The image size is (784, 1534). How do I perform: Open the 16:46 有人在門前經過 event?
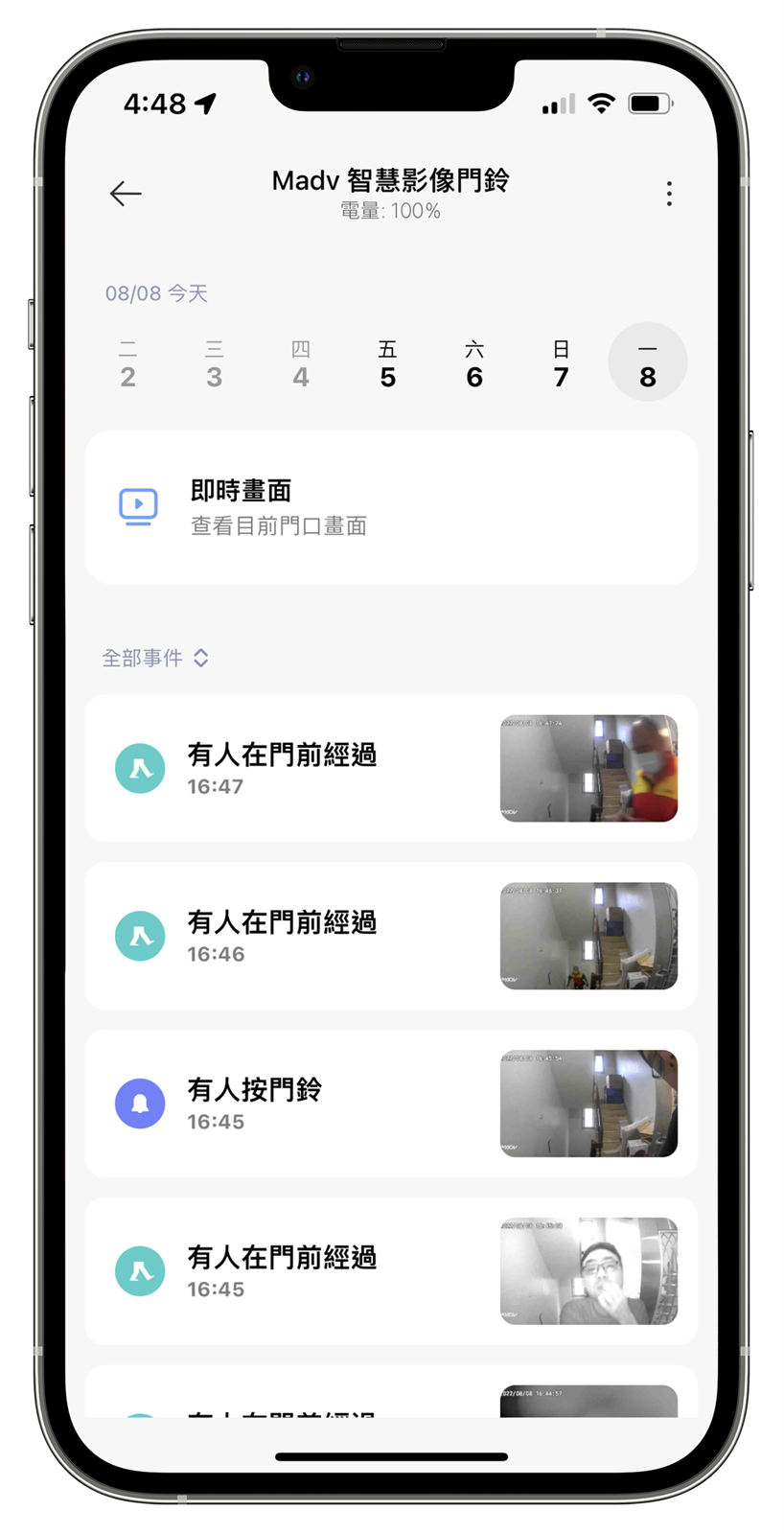pyautogui.click(x=391, y=937)
